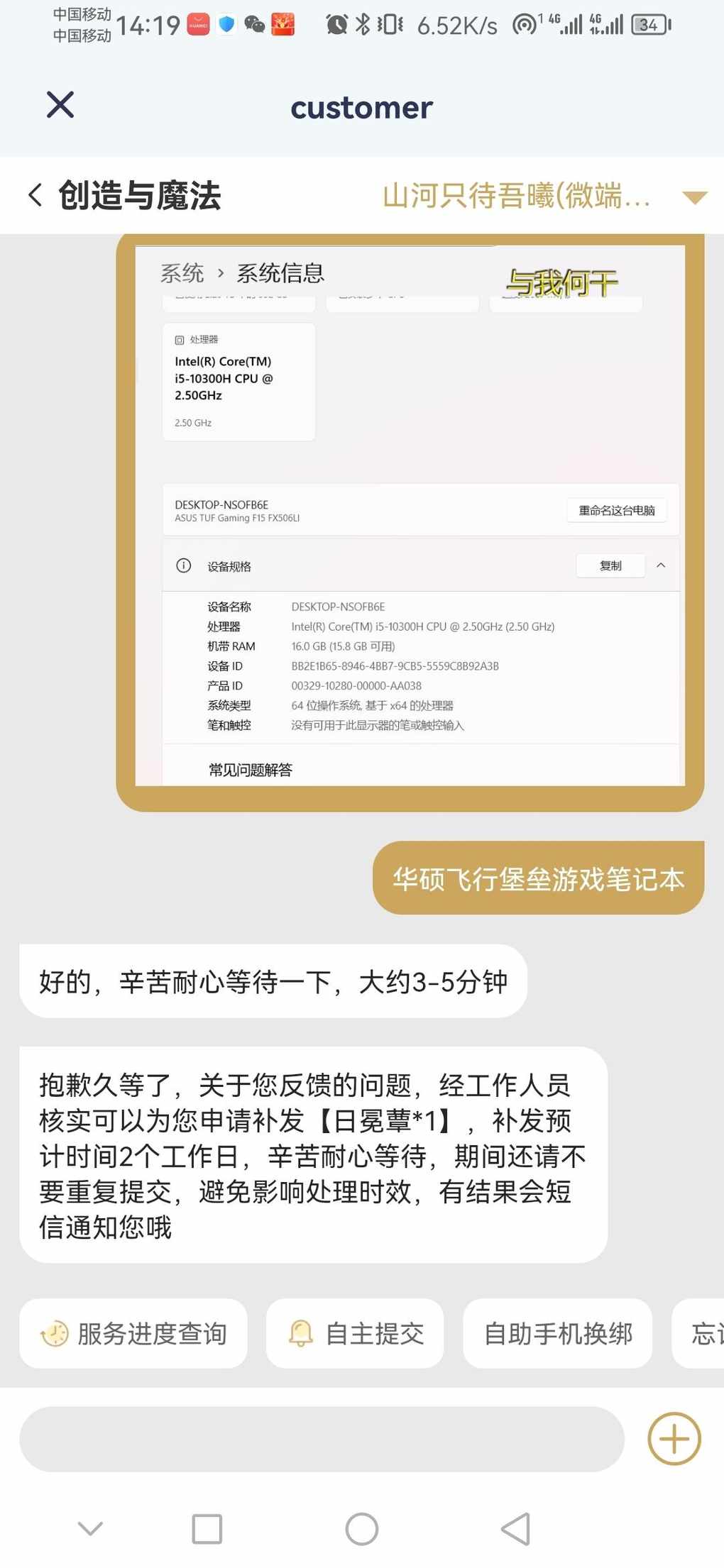Focus the message input field
The width and height of the screenshot is (724, 1568).
[x=321, y=1440]
